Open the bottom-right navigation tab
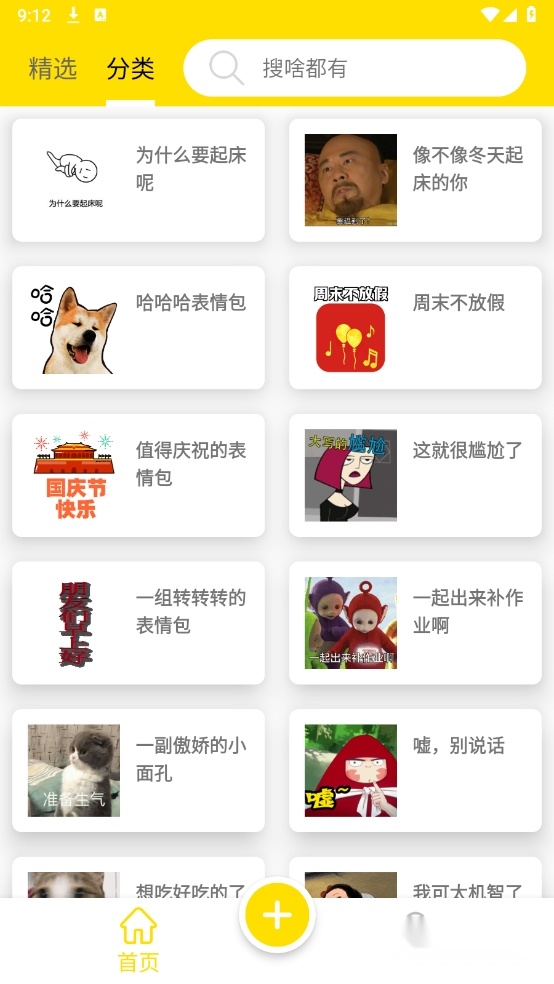 (x=415, y=929)
